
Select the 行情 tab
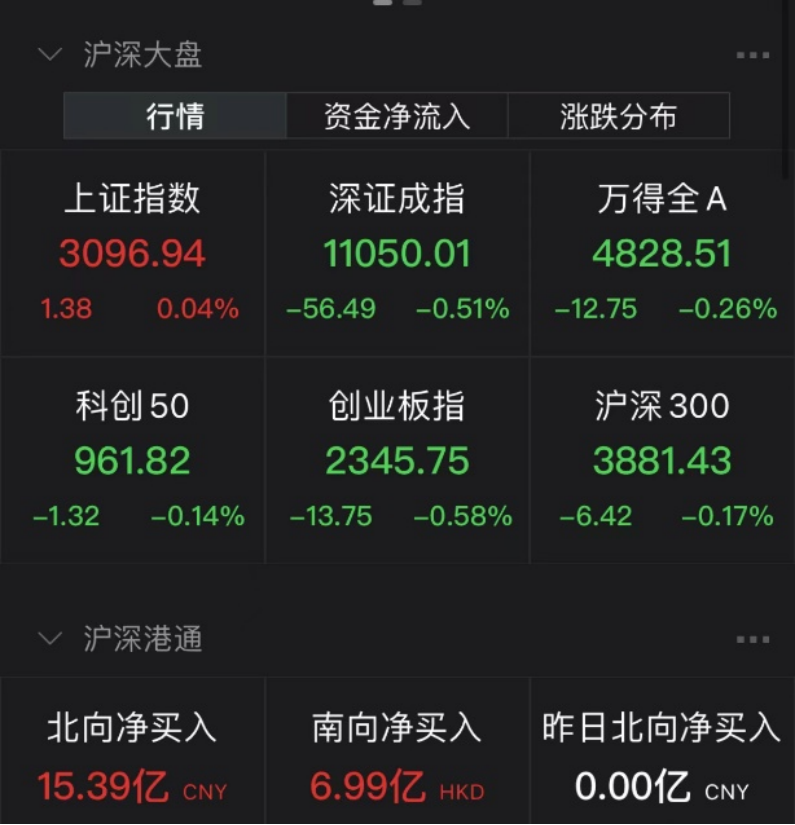click(x=174, y=115)
